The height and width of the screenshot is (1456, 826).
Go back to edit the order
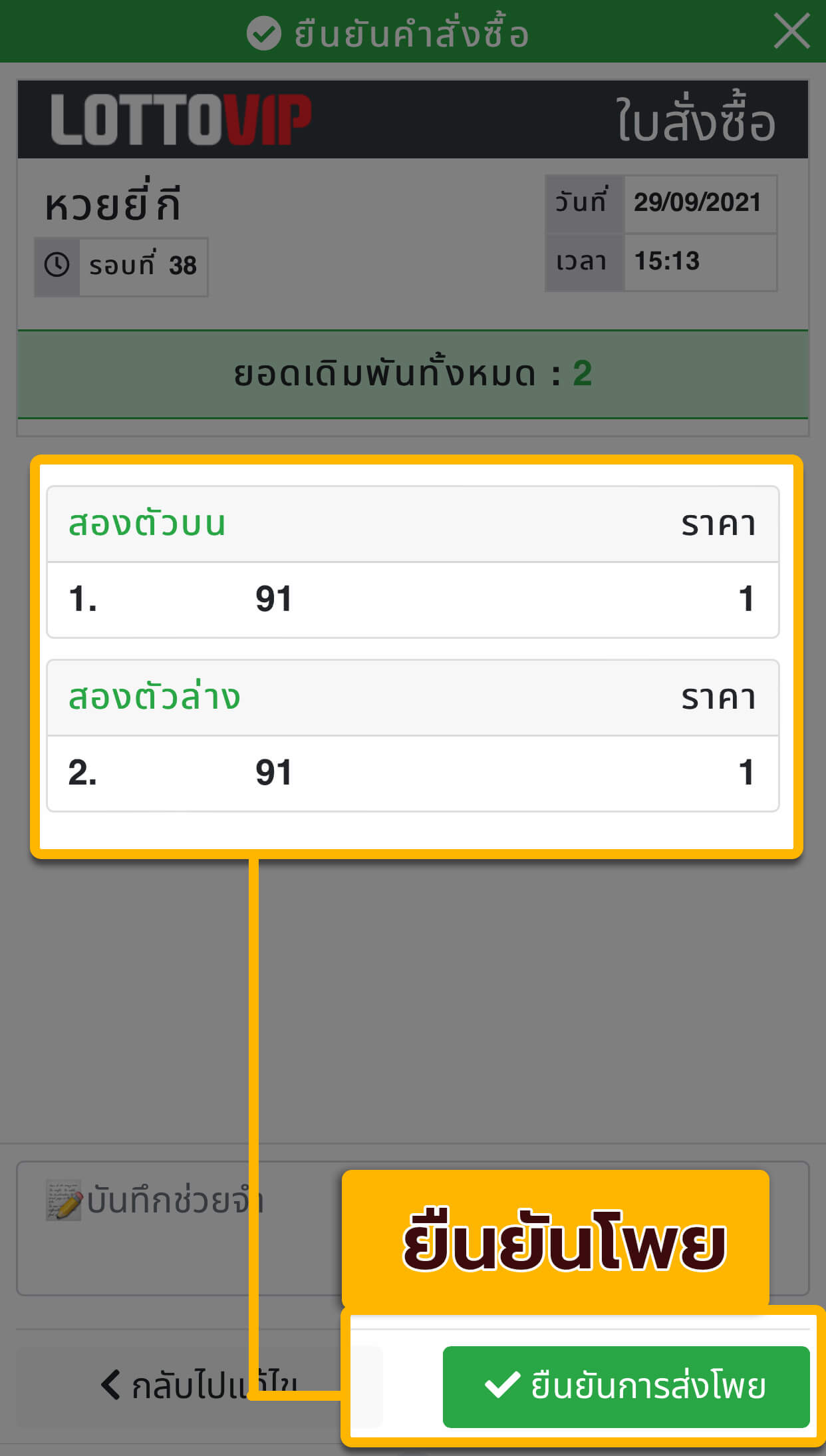[199, 1386]
